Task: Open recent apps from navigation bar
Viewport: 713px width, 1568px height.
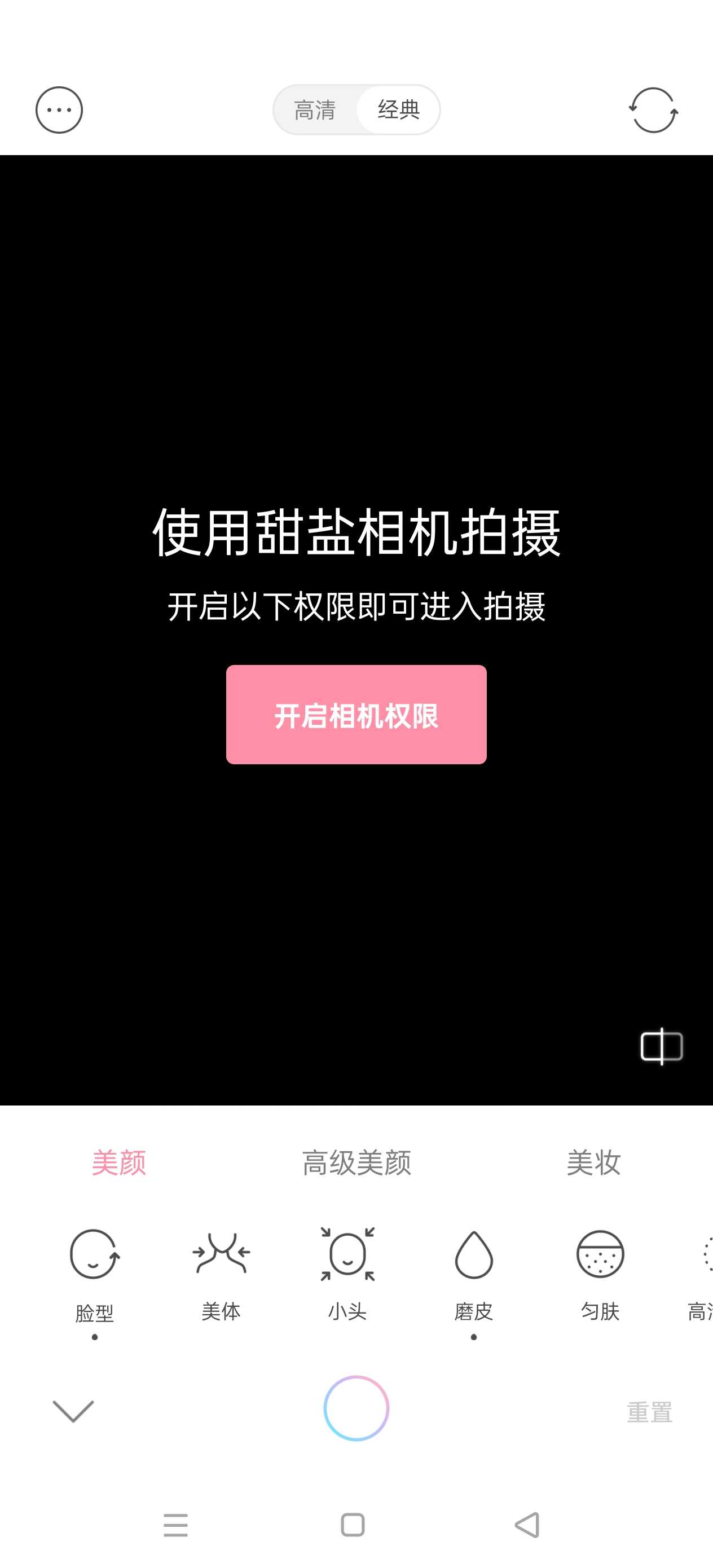Action: (x=176, y=1525)
